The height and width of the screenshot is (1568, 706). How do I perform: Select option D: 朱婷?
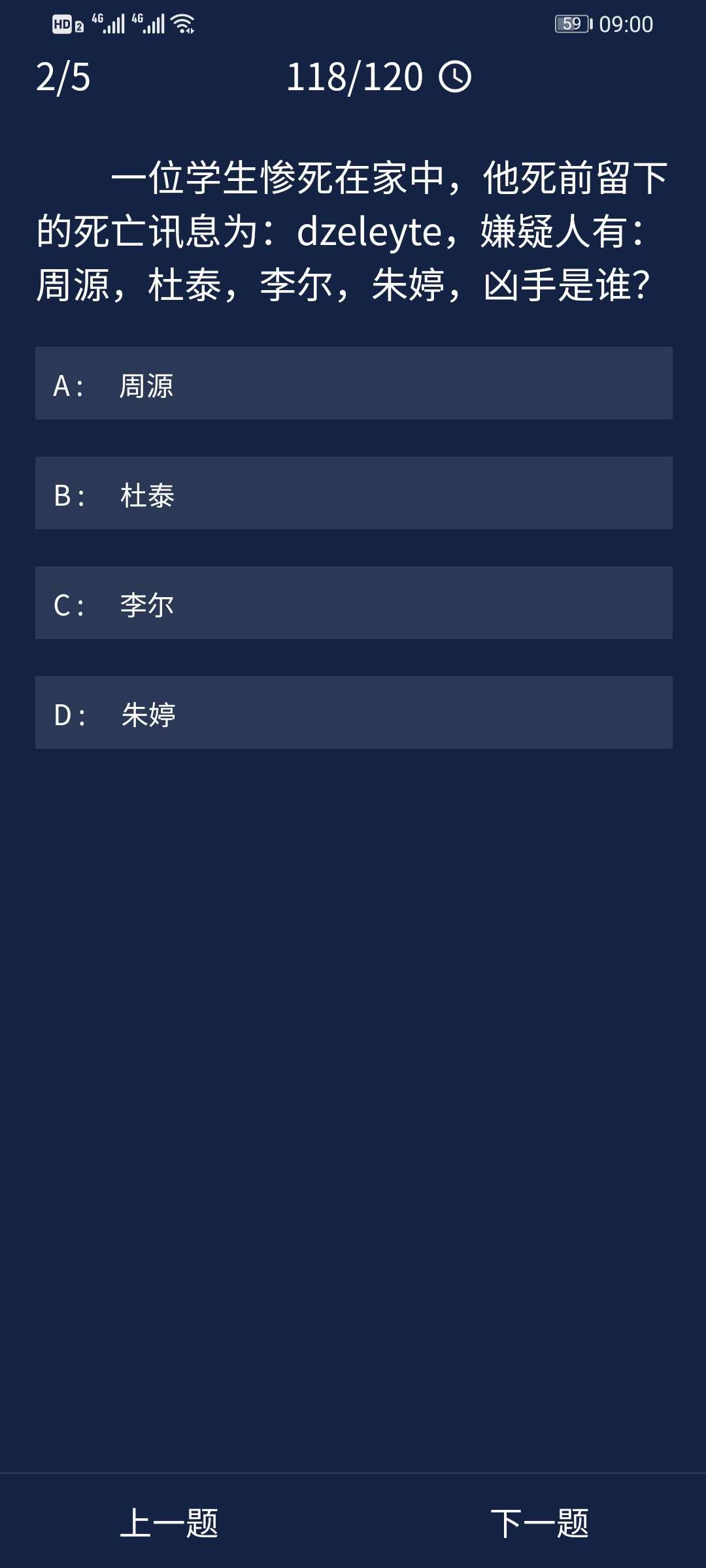[x=353, y=713]
